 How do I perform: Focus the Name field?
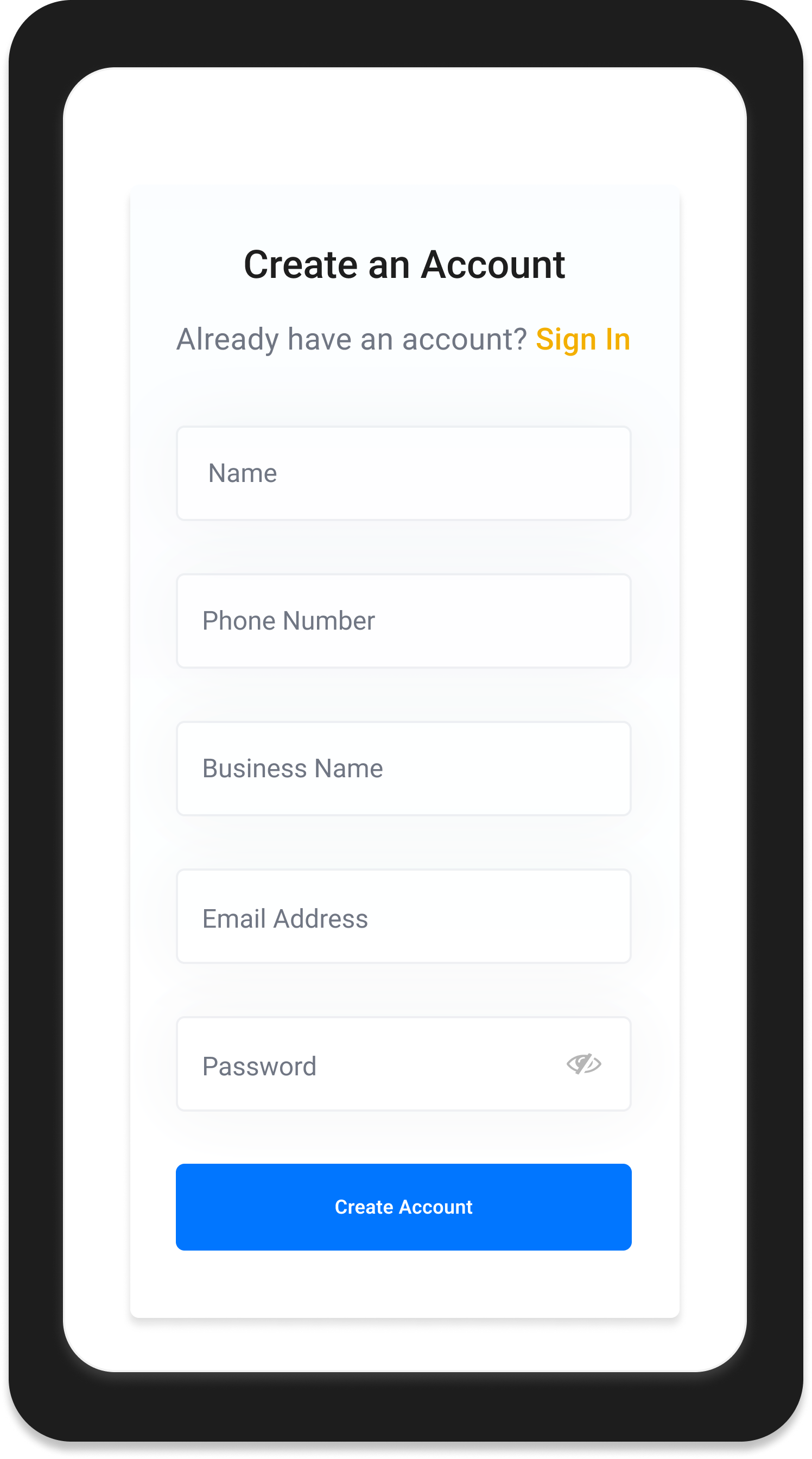click(x=404, y=473)
